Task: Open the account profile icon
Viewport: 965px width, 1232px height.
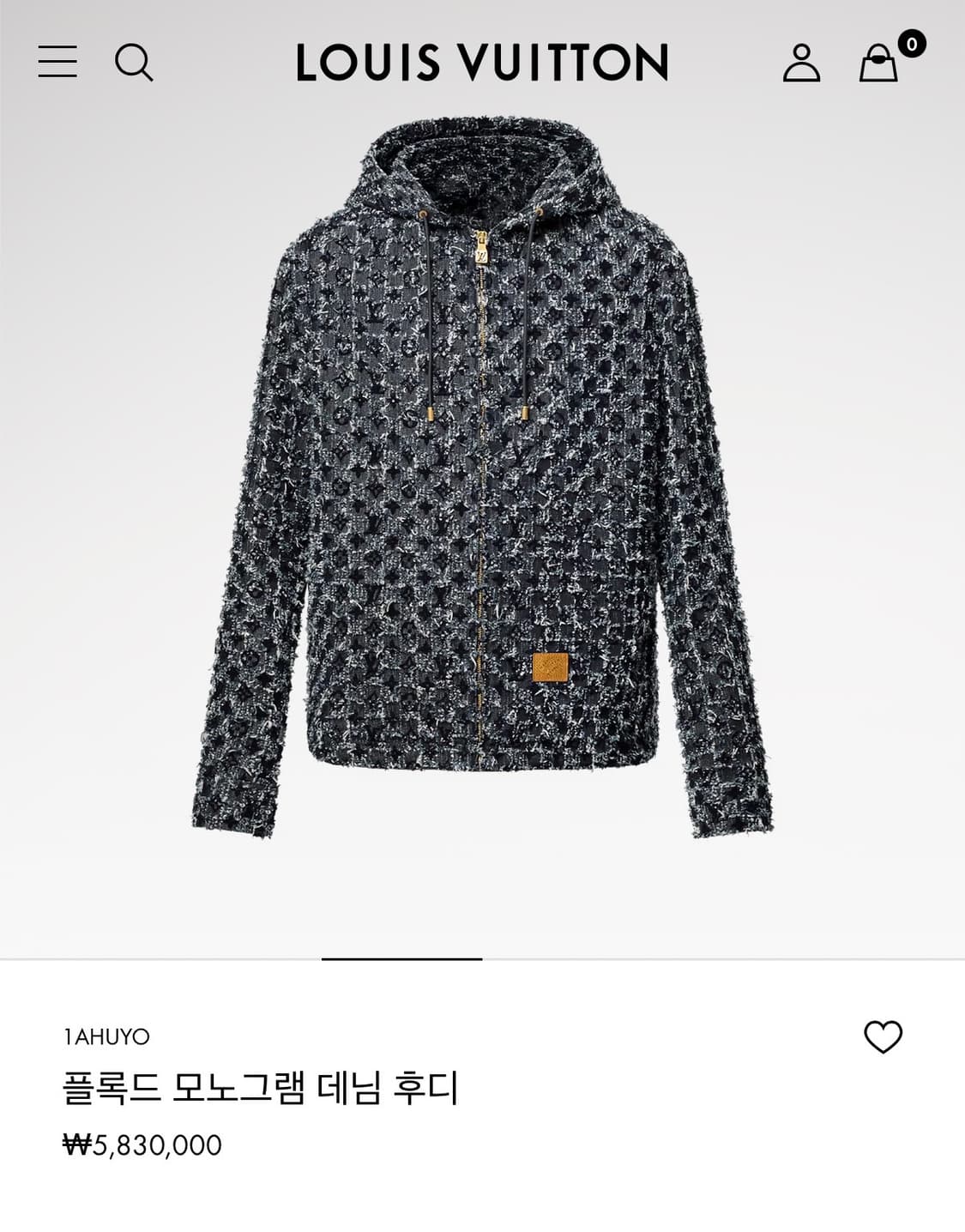Action: coord(802,64)
